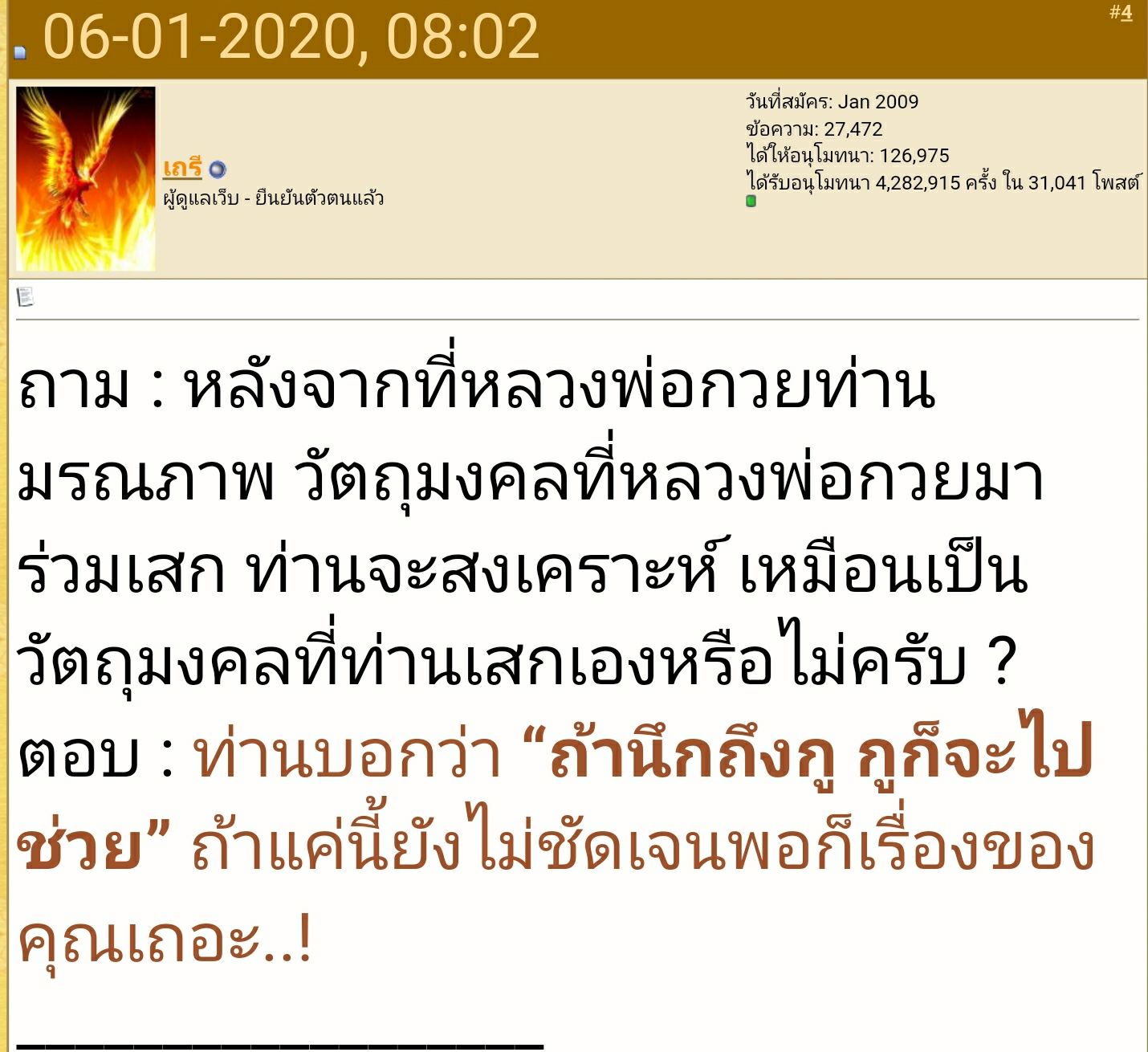Tap the green reputation indicator
The image size is (1148, 1052).
coord(751,202)
